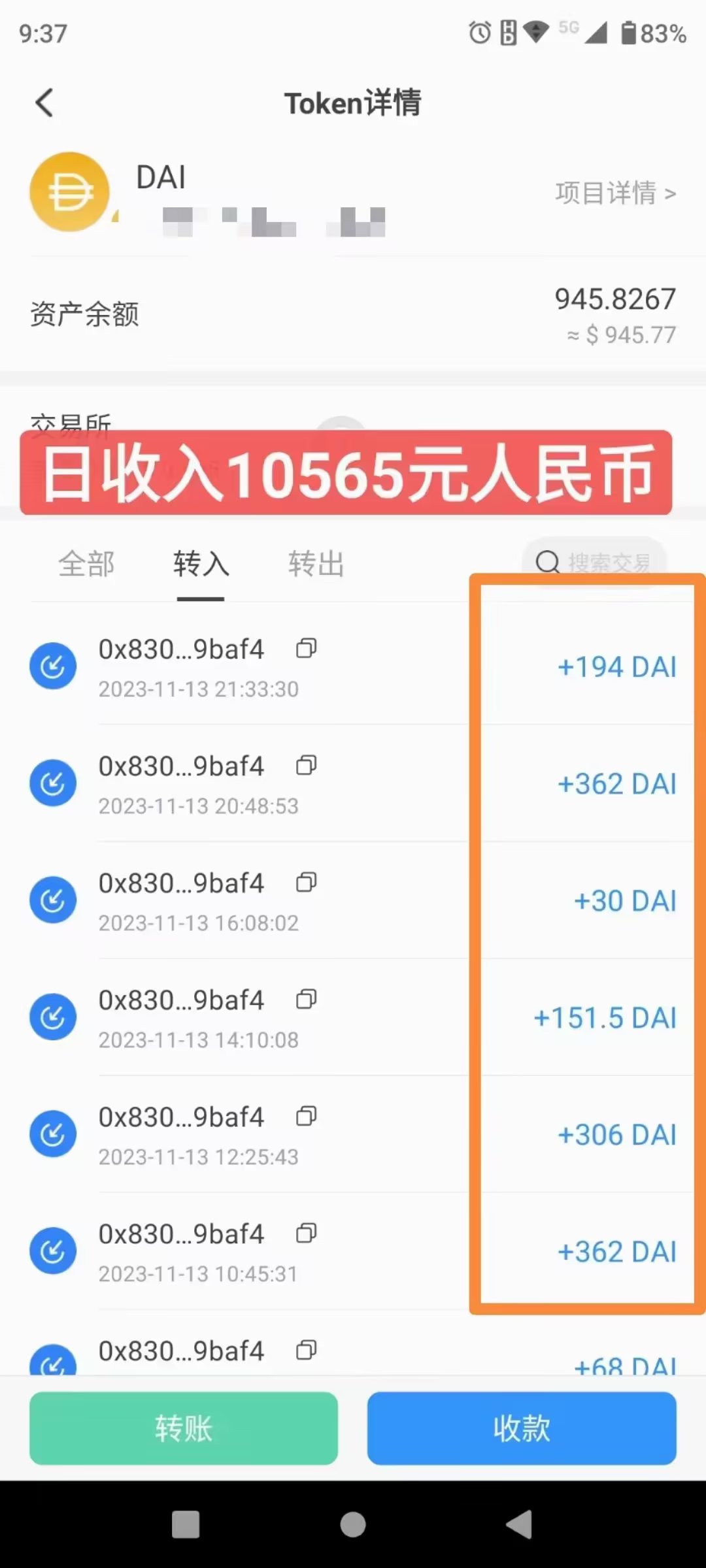Tap the green 转账 transfer button
Viewport: 706px width, 1568px height.
pos(184,1428)
